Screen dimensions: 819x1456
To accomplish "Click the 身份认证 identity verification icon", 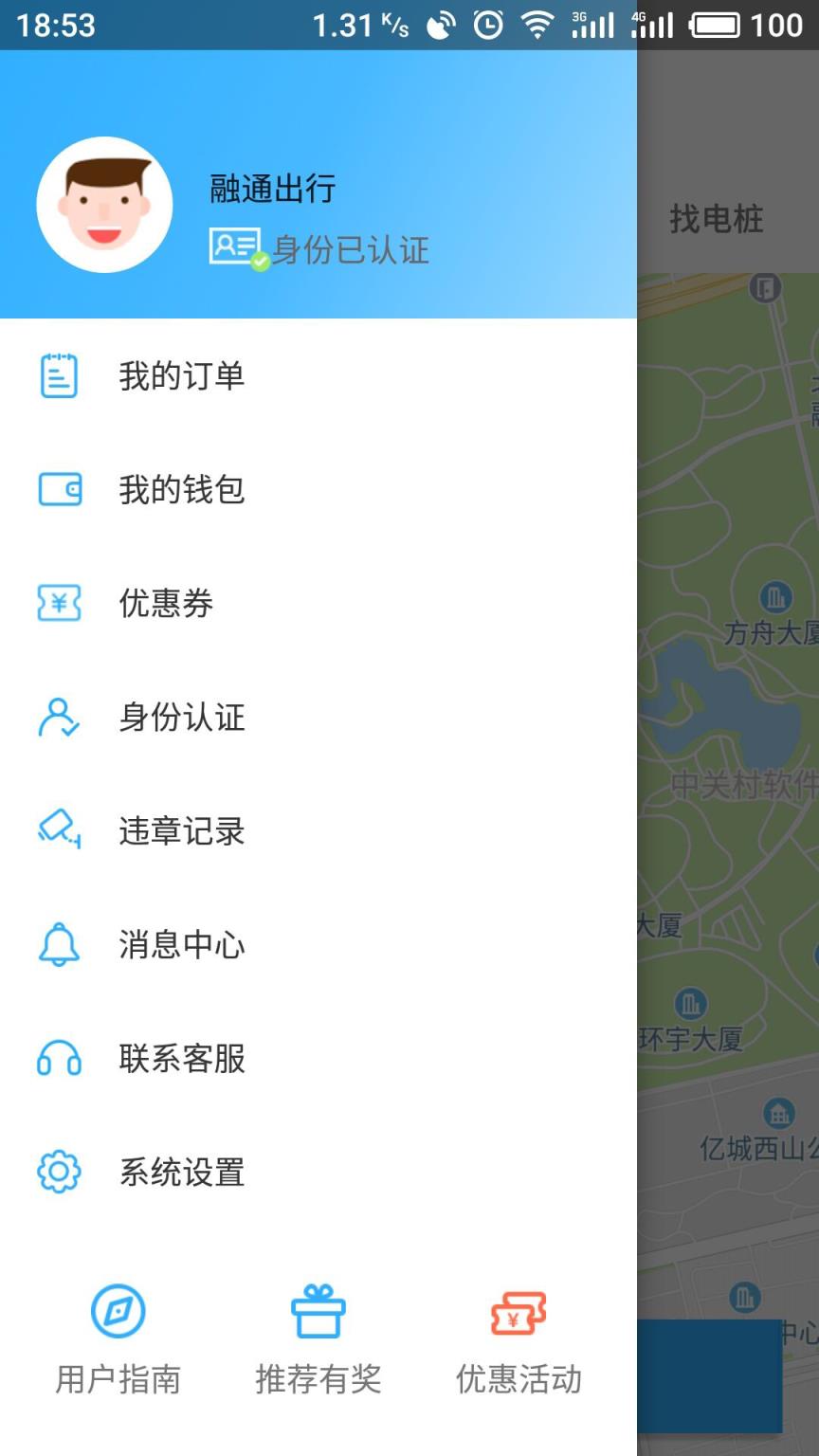I will 59,718.
